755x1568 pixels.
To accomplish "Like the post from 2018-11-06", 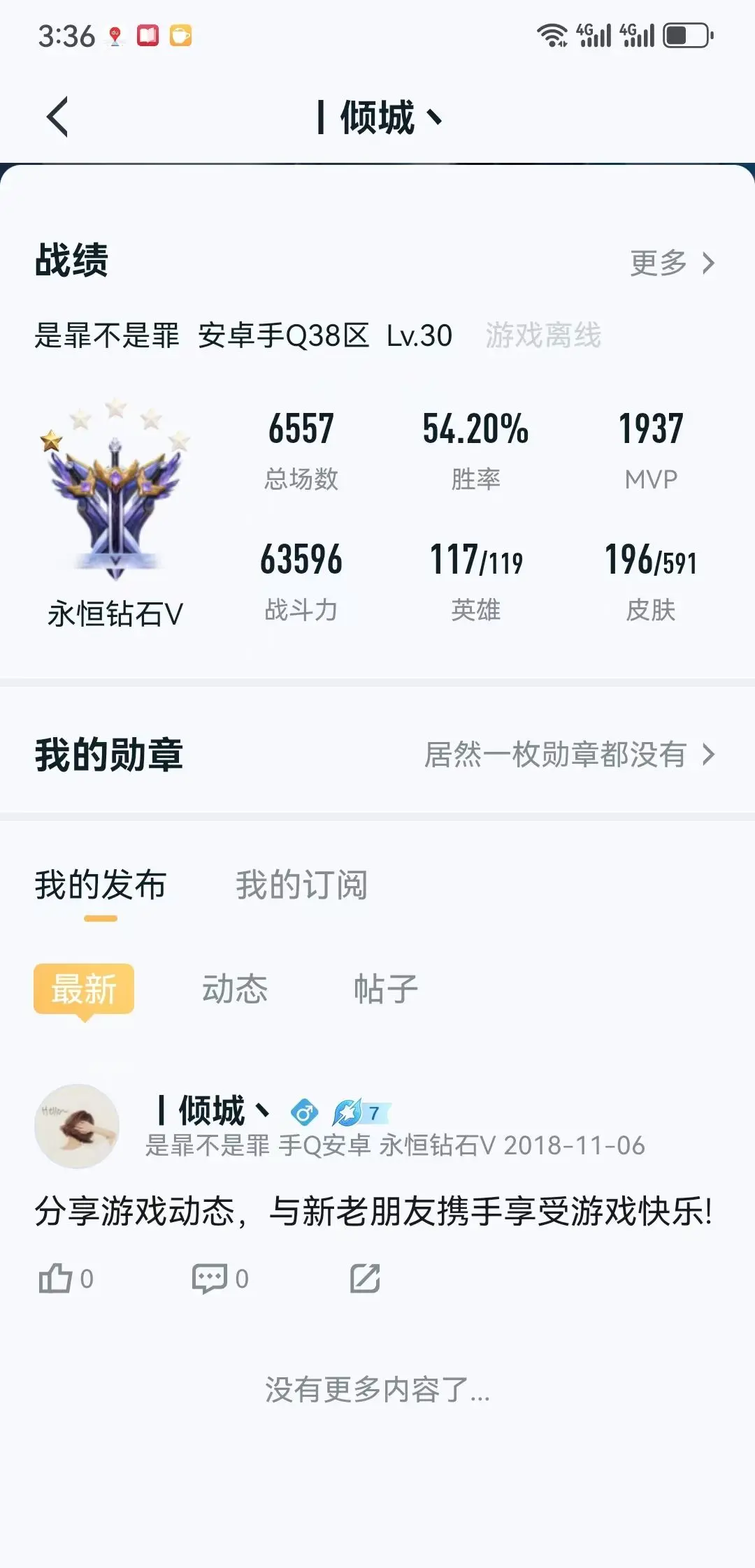I will (x=66, y=1279).
